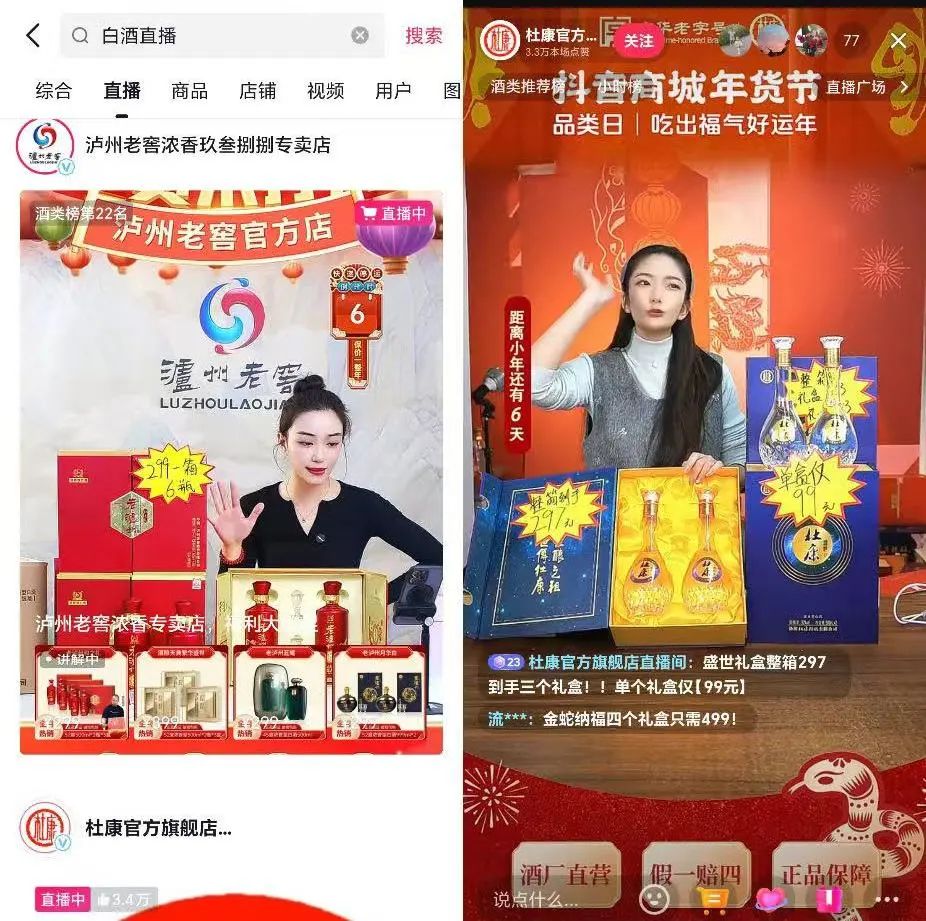Image resolution: width=926 pixels, height=921 pixels.
Task: Edit the 白酒直播 search field
Action: point(220,36)
